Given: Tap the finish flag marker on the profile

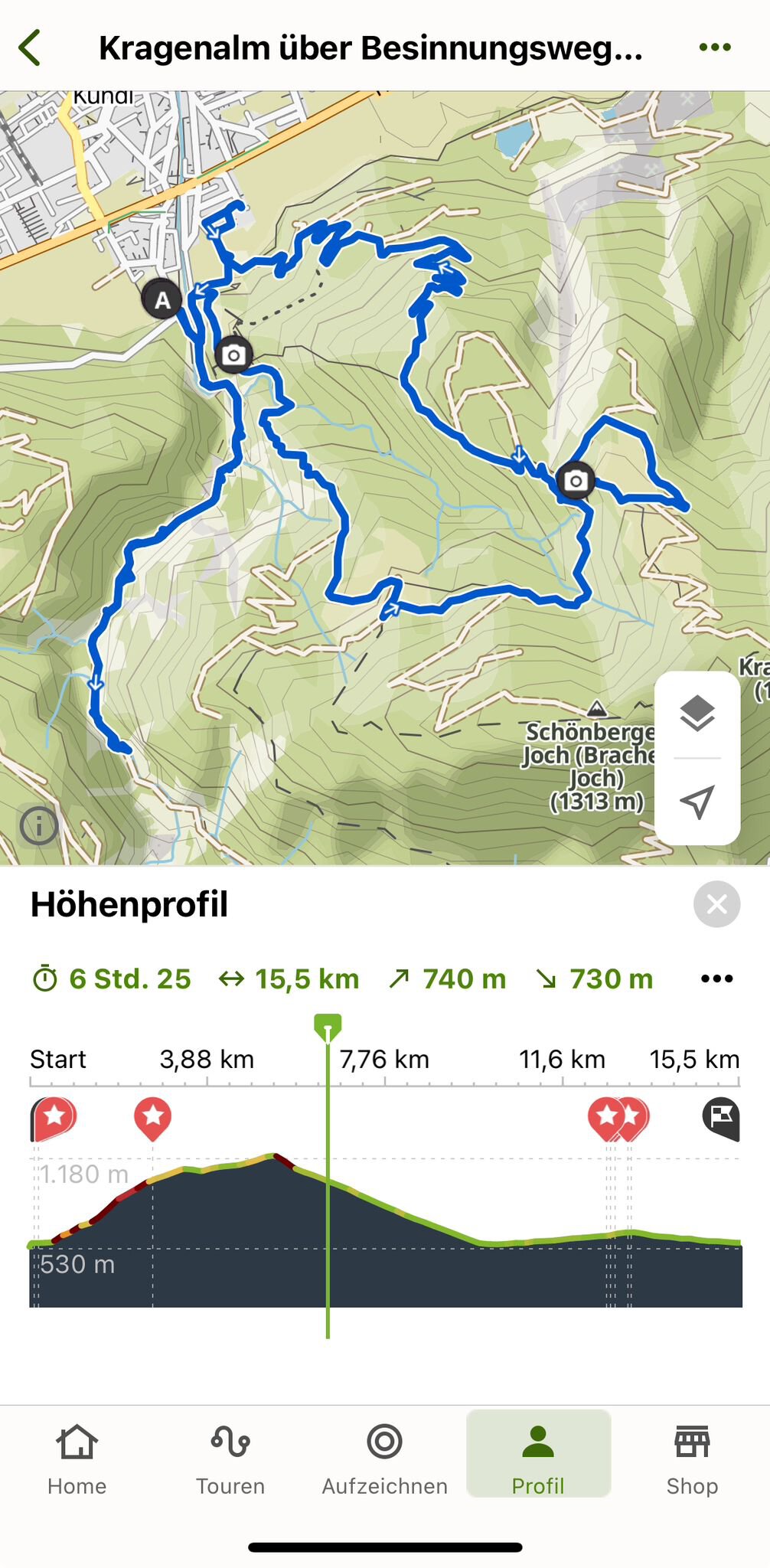Looking at the screenshot, I should pyautogui.click(x=721, y=1118).
